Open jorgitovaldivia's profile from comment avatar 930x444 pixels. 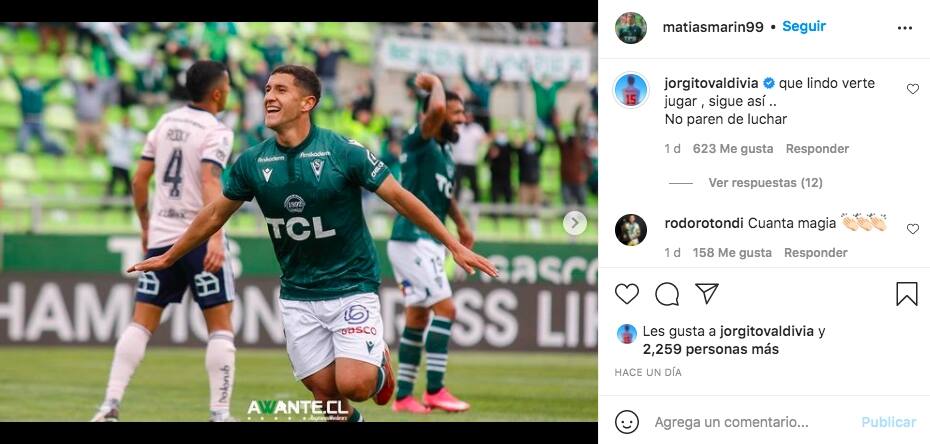coord(631,91)
